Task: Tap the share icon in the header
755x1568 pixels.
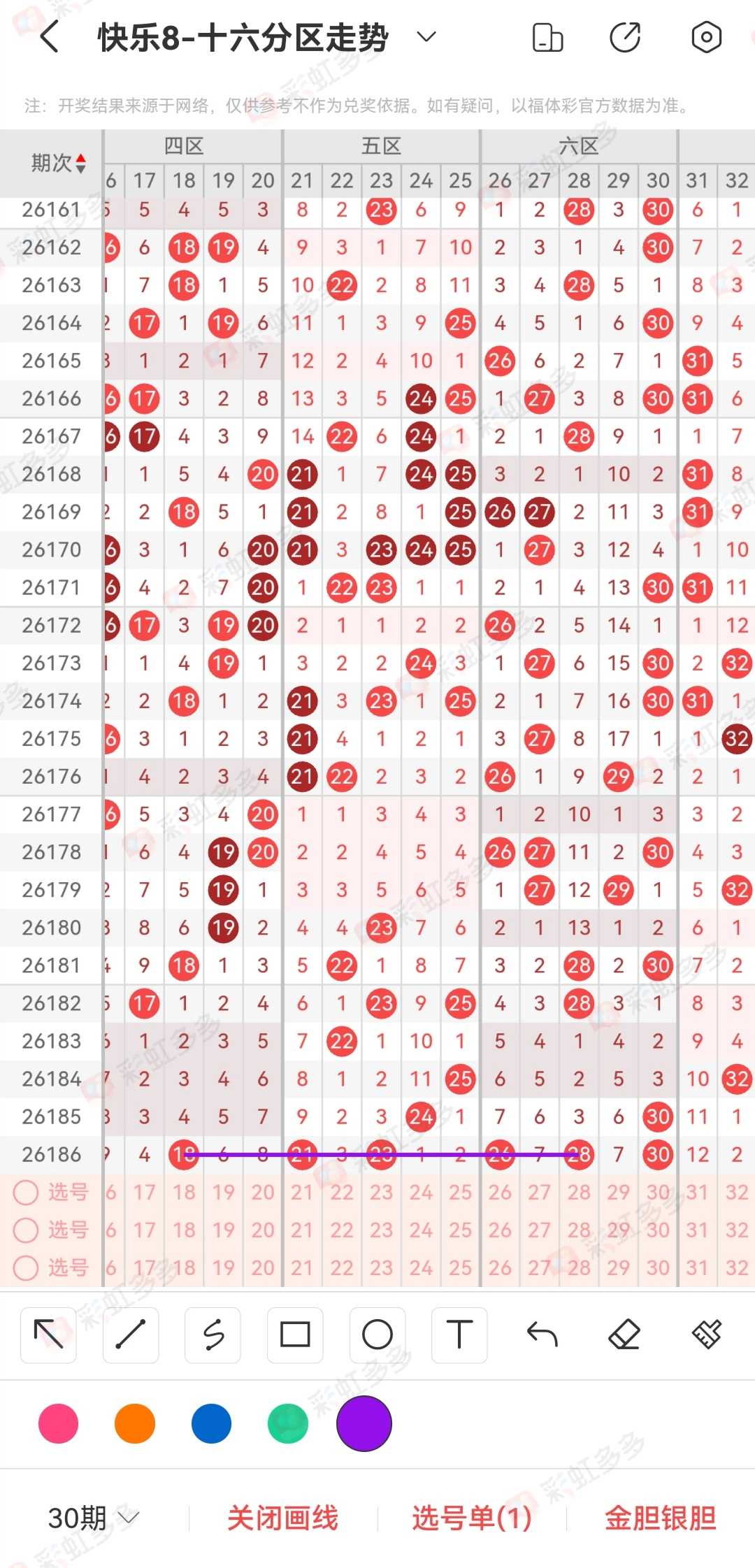Action: (625, 38)
